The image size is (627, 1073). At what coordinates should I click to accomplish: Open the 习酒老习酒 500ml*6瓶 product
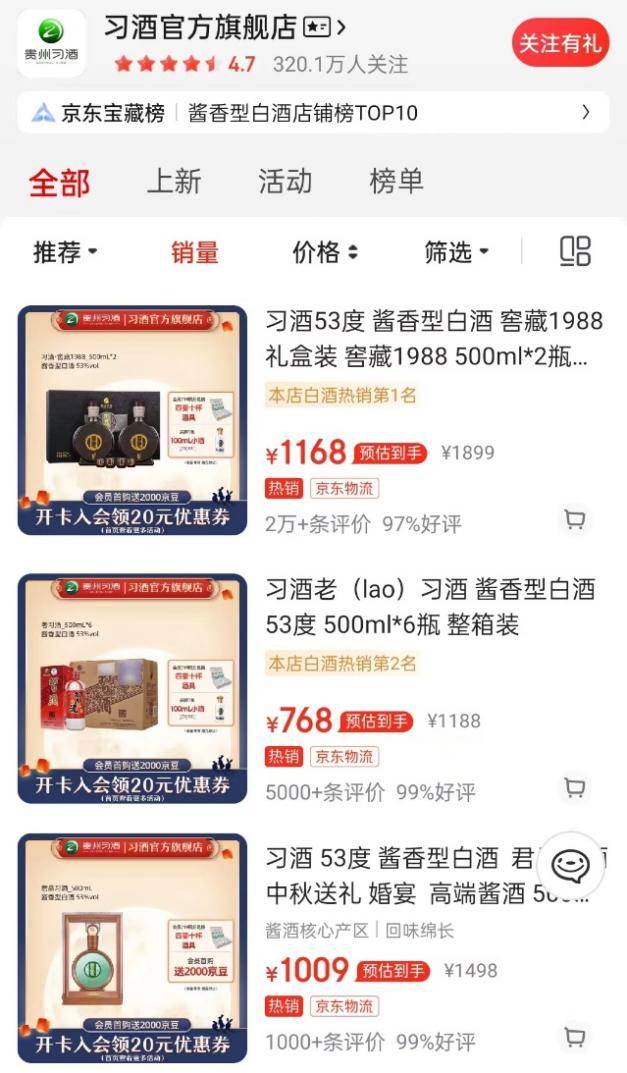[x=430, y=607]
